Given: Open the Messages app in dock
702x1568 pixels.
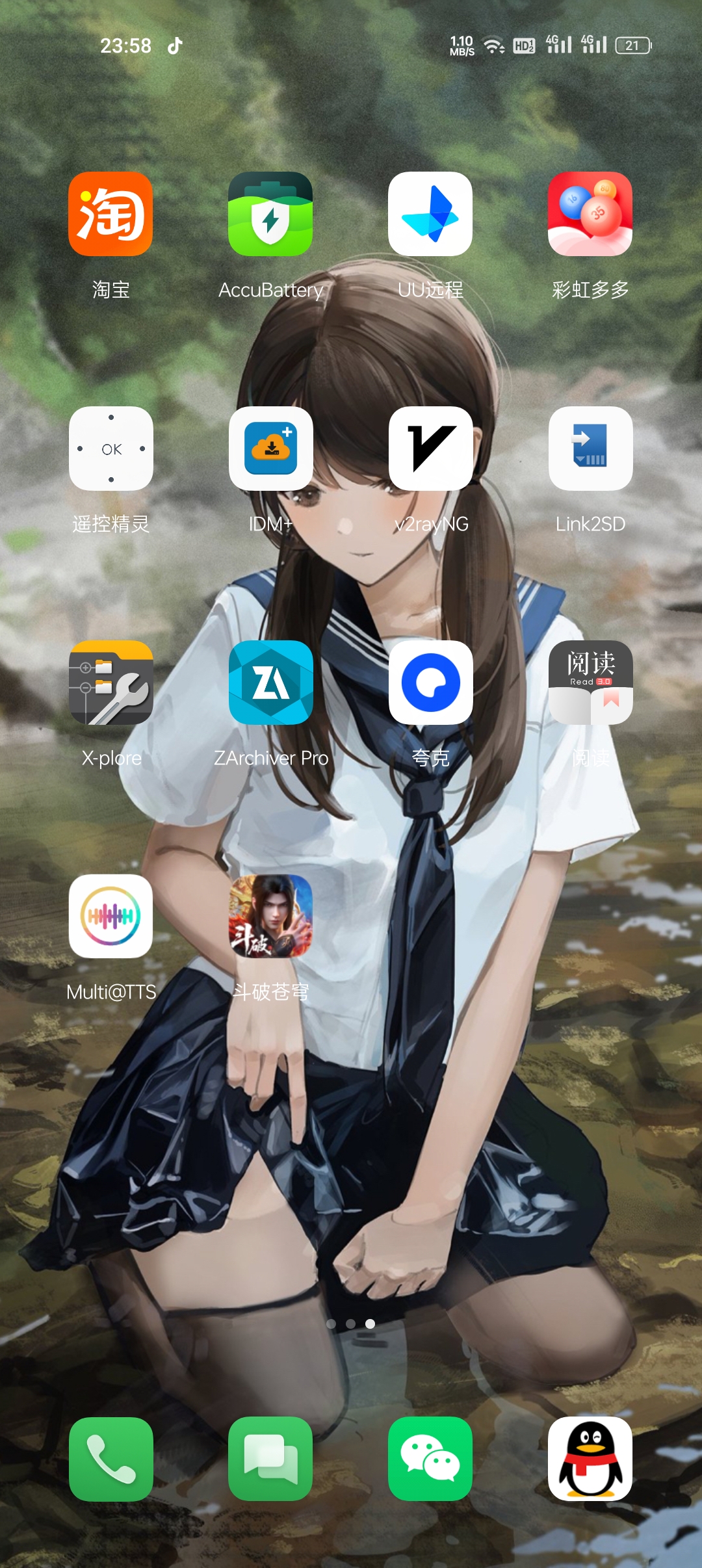Looking at the screenshot, I should click(x=270, y=1459).
